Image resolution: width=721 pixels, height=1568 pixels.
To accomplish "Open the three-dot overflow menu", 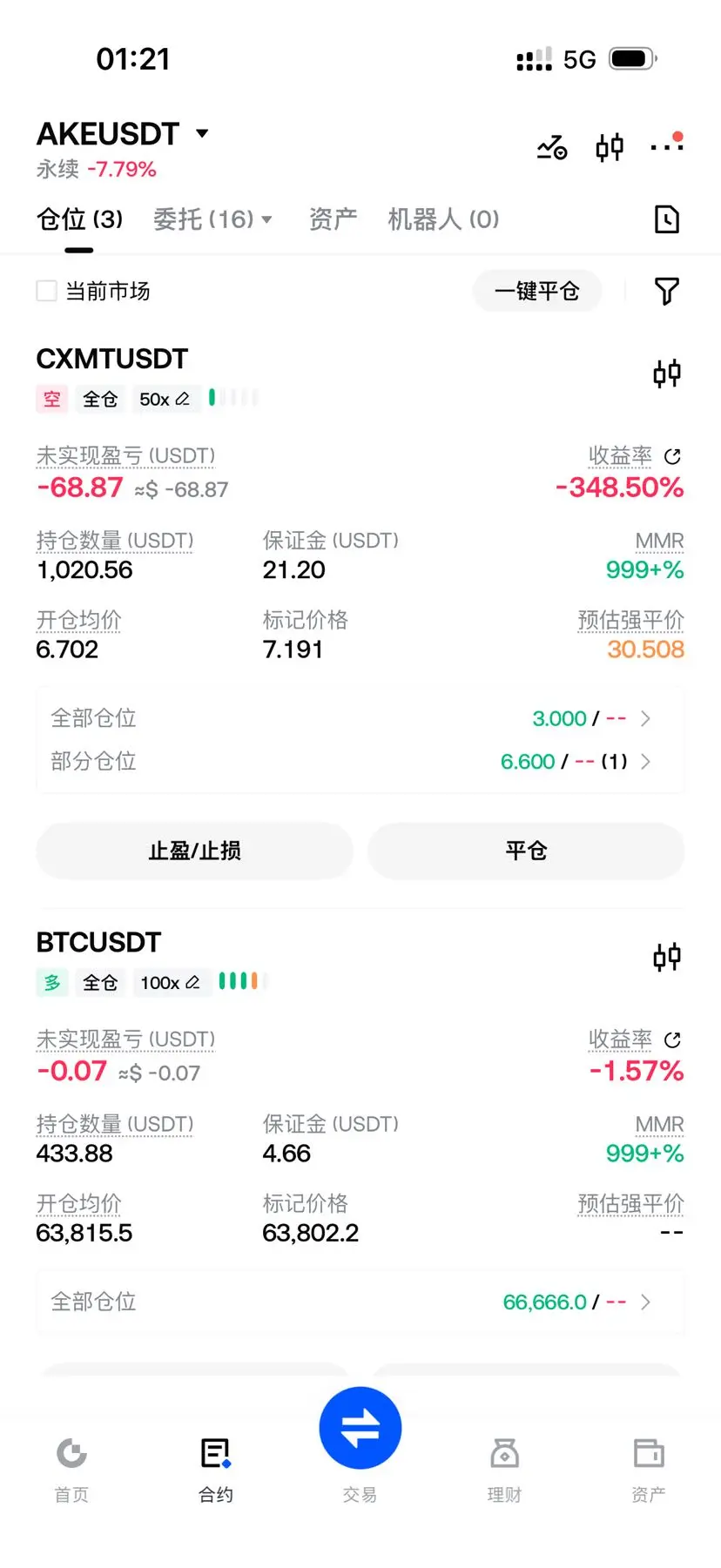I will point(667,145).
